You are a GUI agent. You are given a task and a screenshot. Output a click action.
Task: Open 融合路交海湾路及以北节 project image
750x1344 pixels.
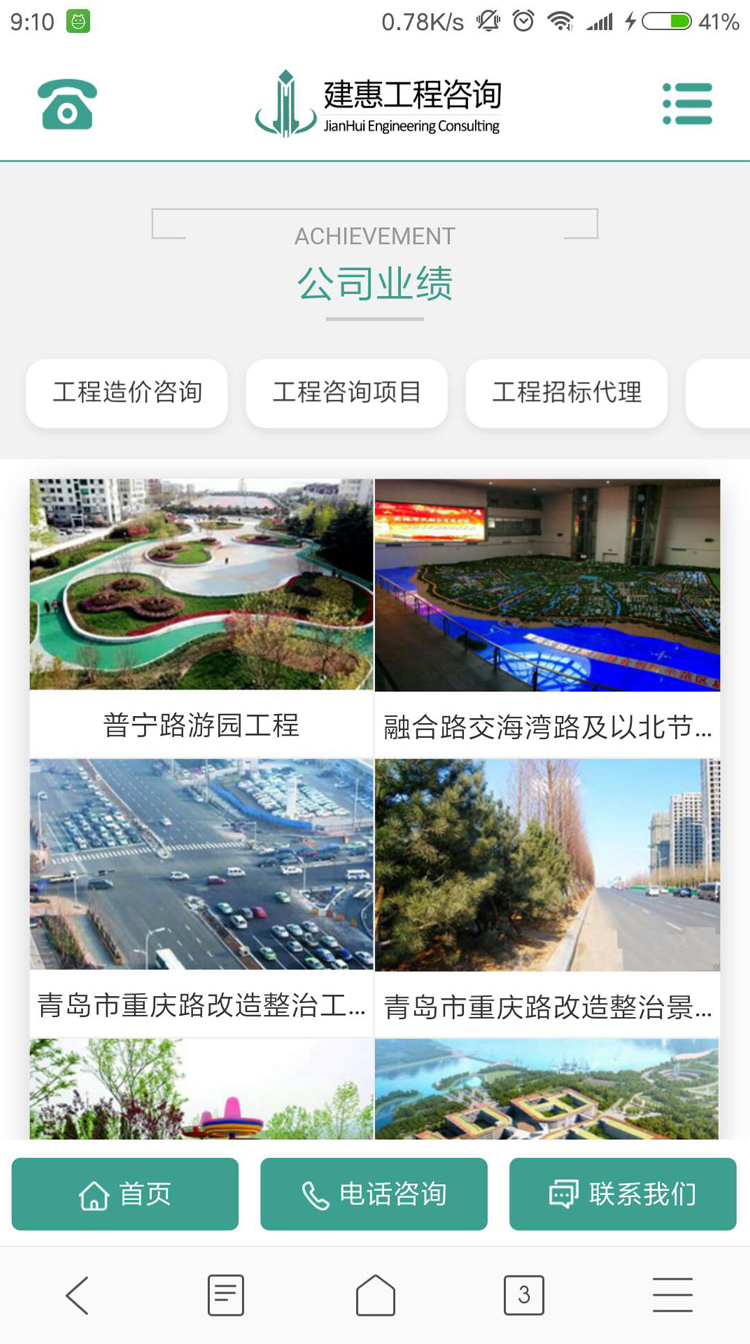click(546, 584)
